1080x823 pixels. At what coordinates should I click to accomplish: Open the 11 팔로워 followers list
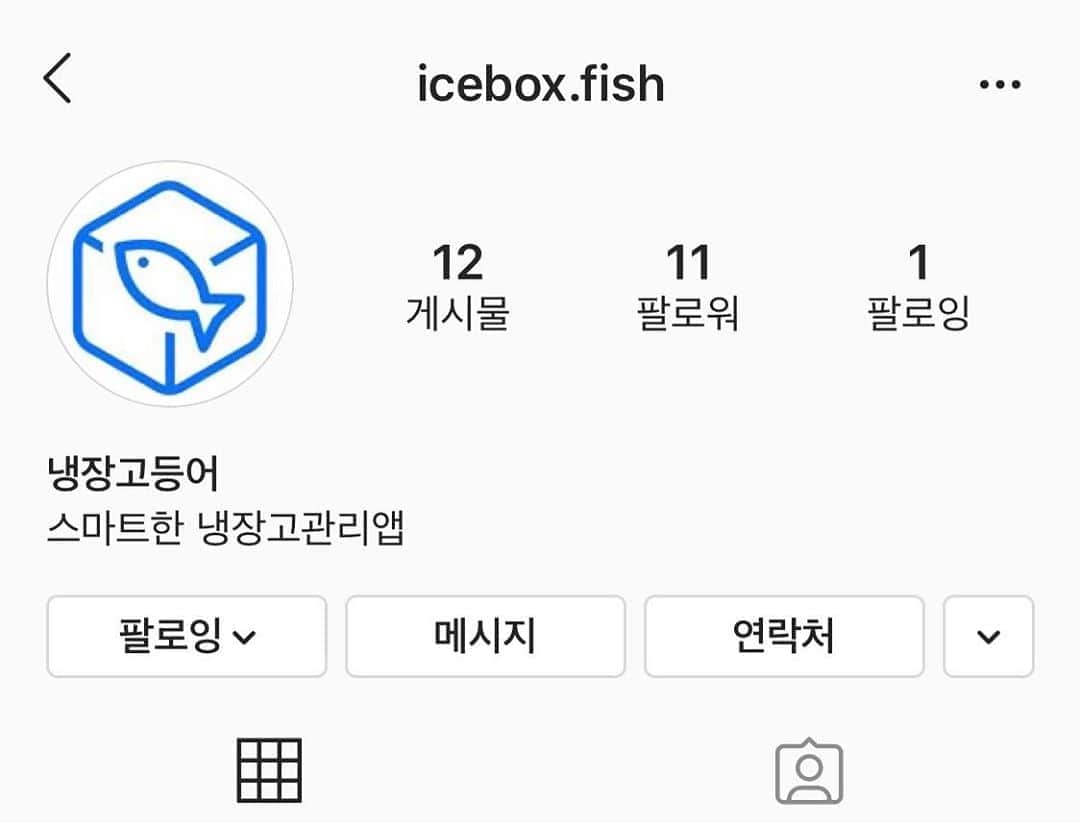[688, 287]
